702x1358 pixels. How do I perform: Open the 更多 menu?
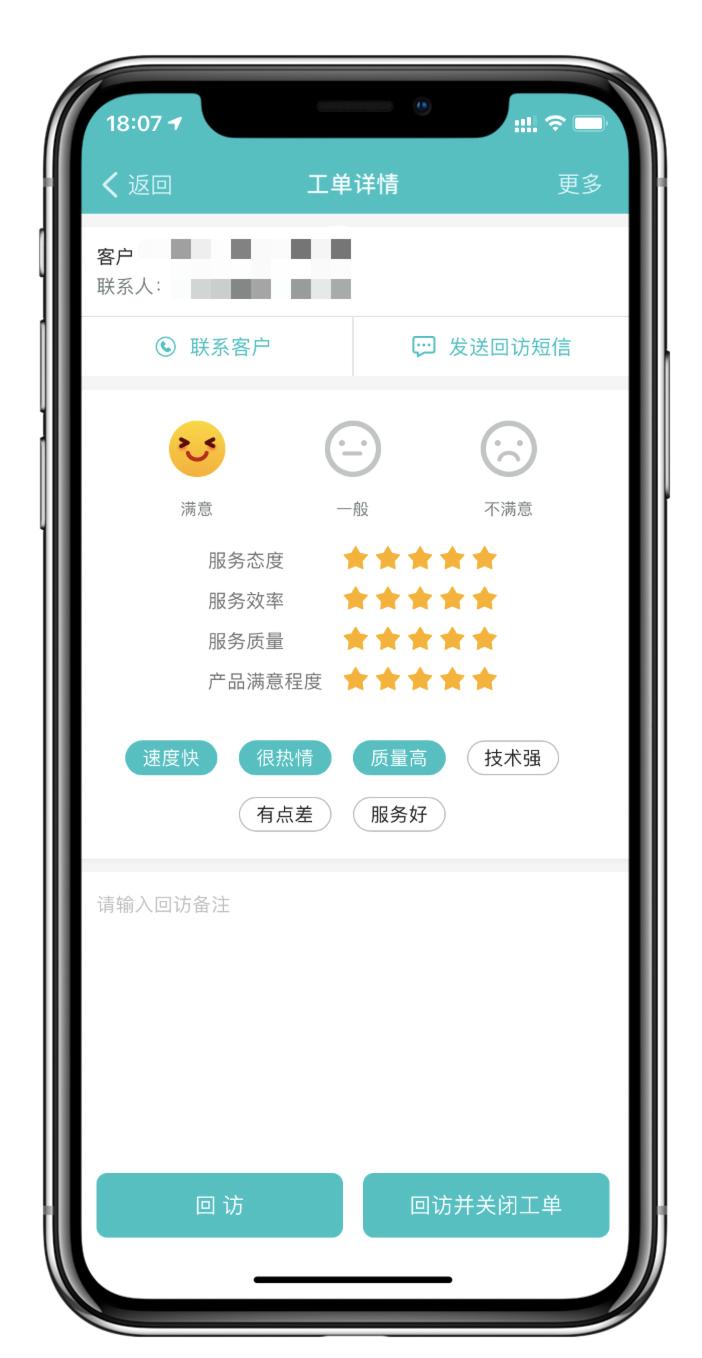point(580,184)
